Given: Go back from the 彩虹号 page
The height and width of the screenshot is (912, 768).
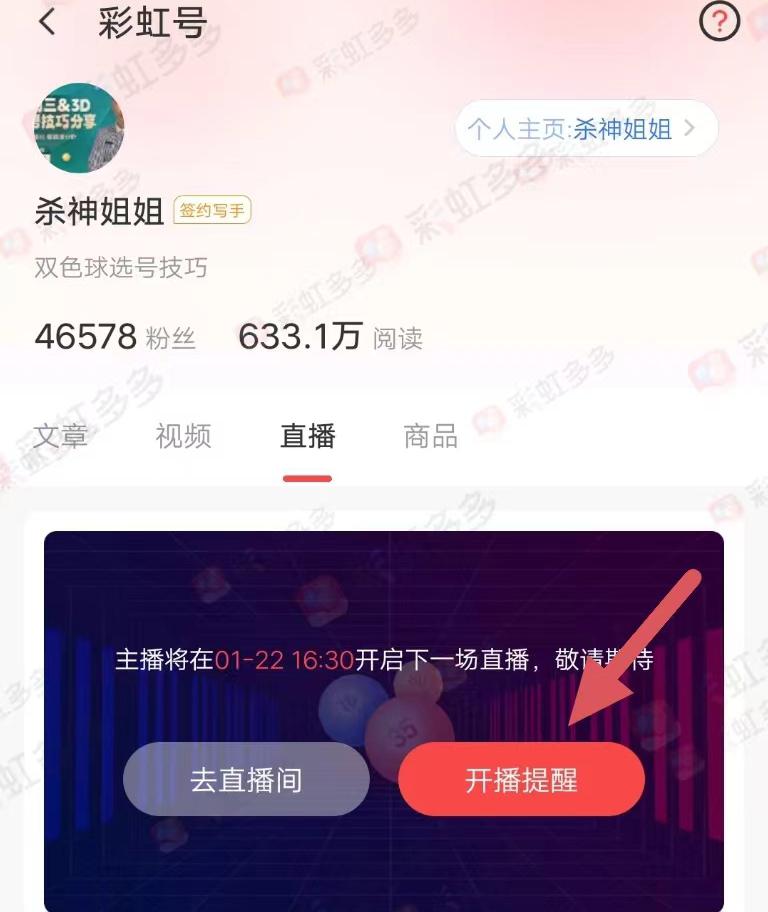Looking at the screenshot, I should (x=47, y=23).
